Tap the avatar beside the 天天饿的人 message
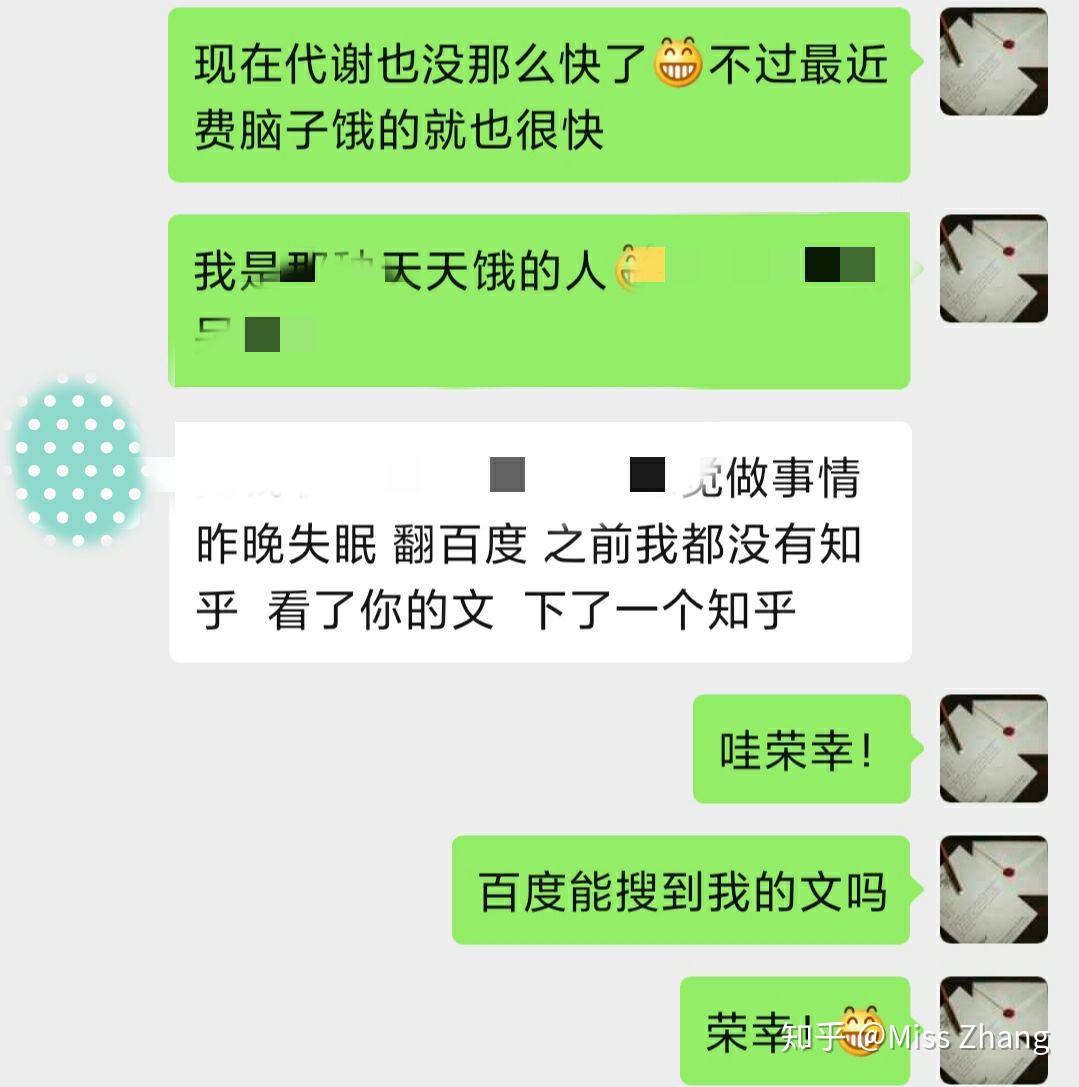Viewport: 1079px width, 1087px height. [993, 269]
